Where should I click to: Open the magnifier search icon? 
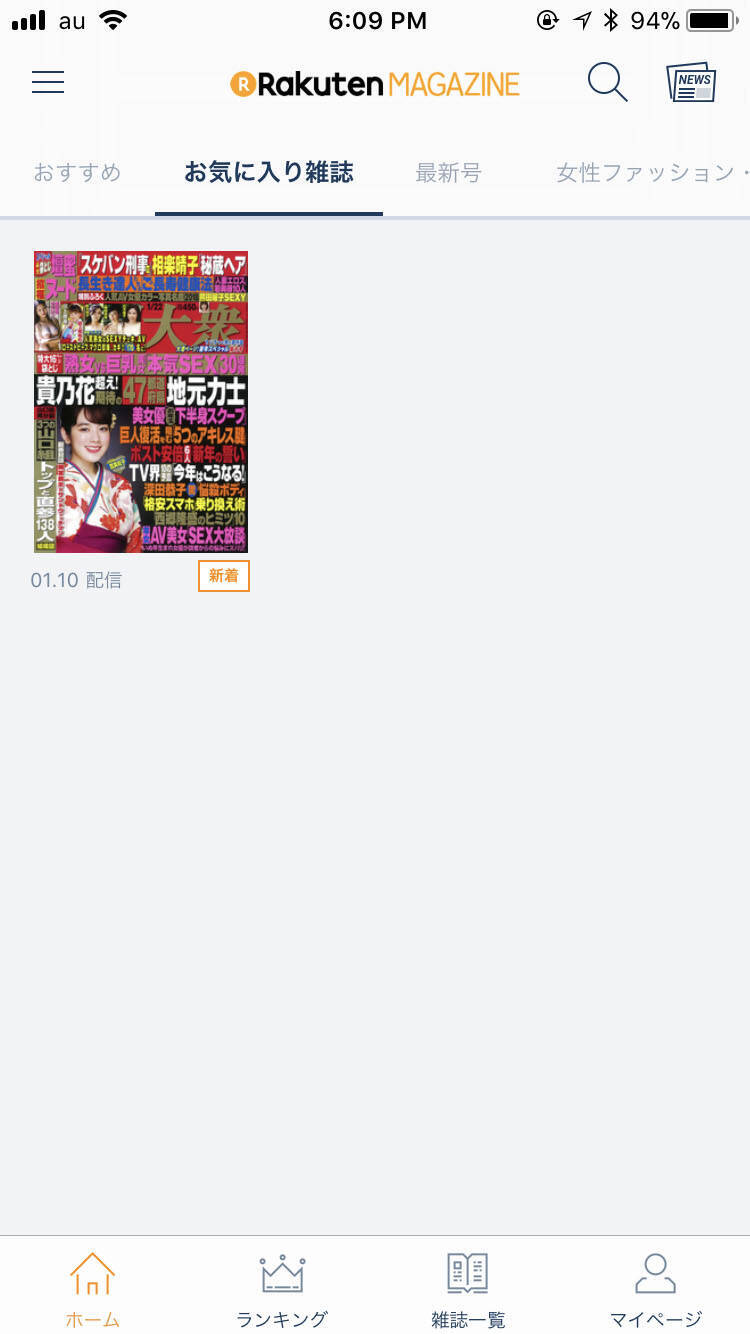tap(607, 82)
